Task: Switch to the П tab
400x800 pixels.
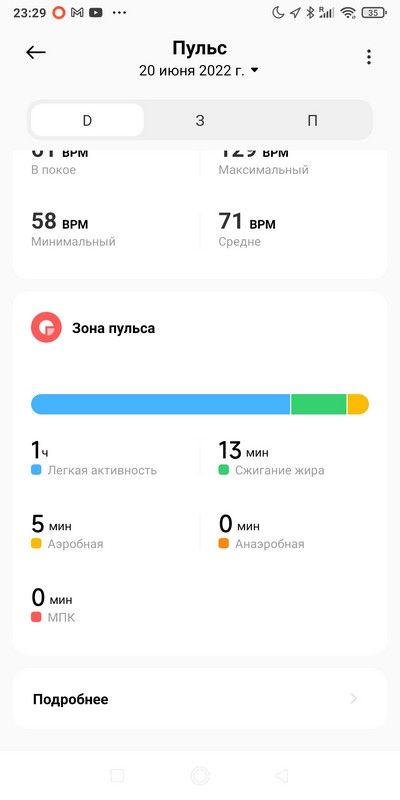Action: coord(312,120)
